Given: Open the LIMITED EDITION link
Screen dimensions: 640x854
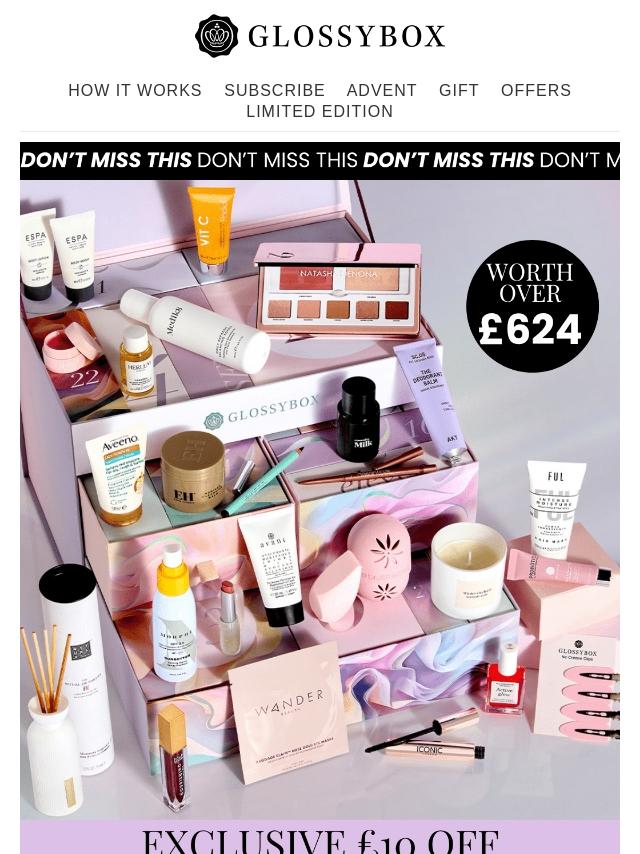Looking at the screenshot, I should tap(320, 111).
